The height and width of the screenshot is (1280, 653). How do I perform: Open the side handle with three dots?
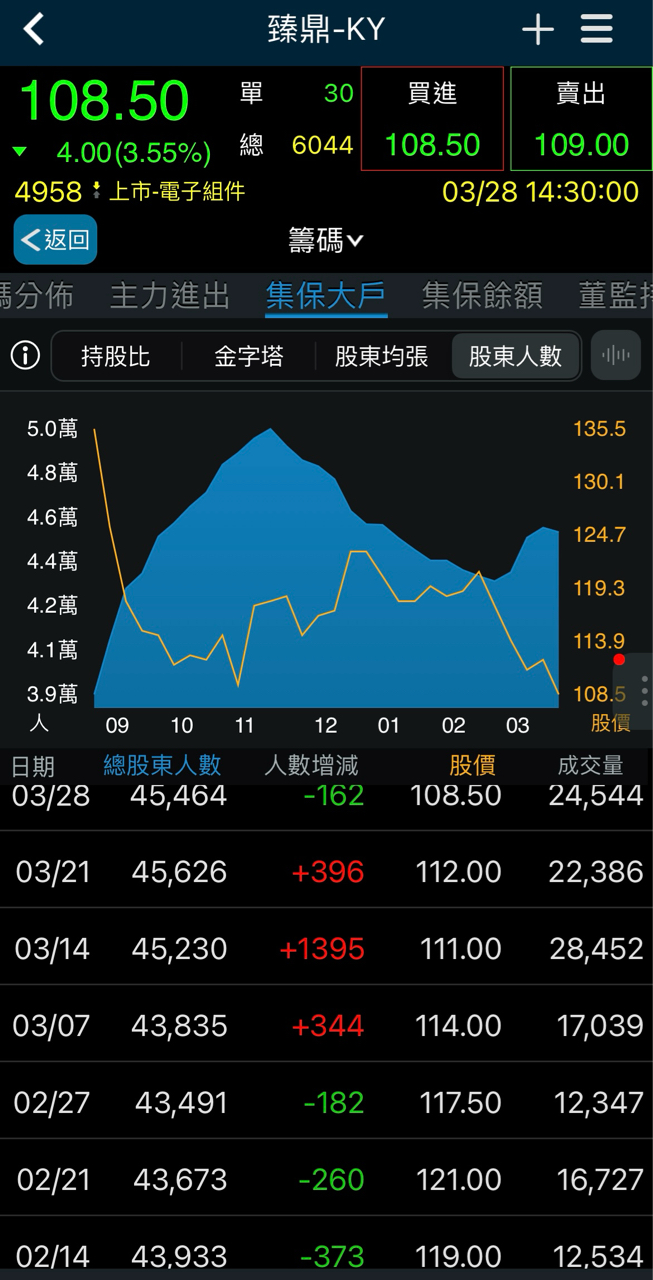pyautogui.click(x=643, y=691)
